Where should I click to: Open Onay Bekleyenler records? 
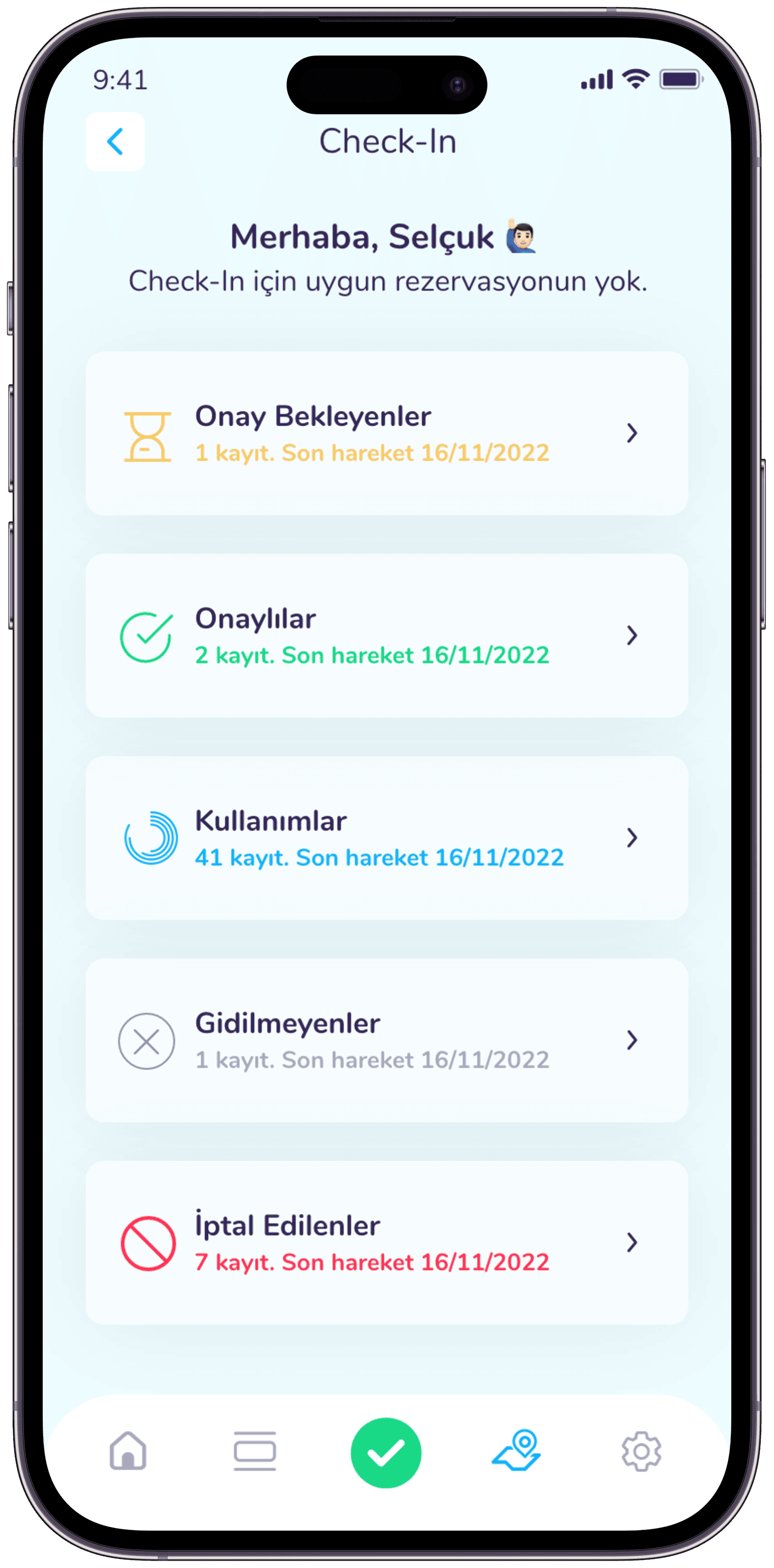point(386,433)
